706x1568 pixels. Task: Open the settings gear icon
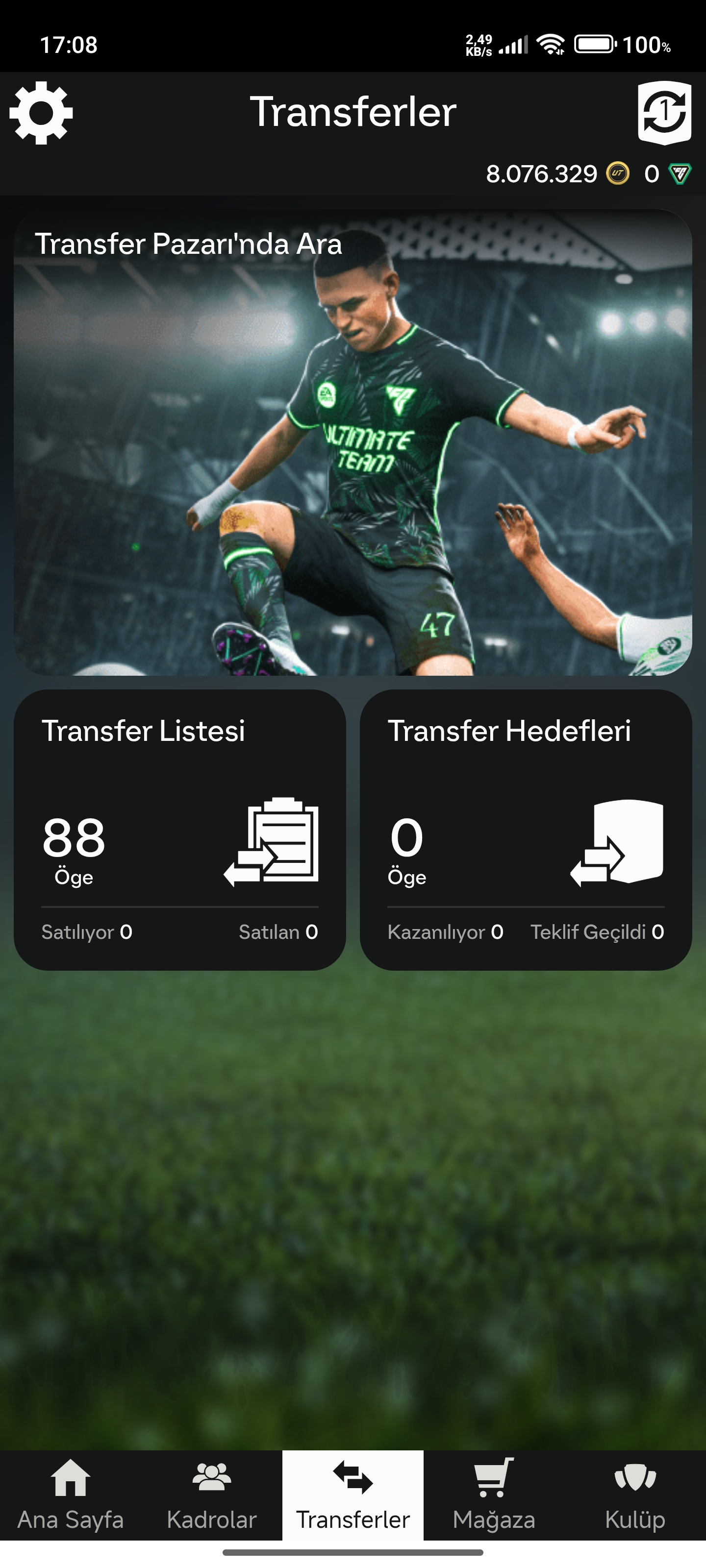point(41,113)
